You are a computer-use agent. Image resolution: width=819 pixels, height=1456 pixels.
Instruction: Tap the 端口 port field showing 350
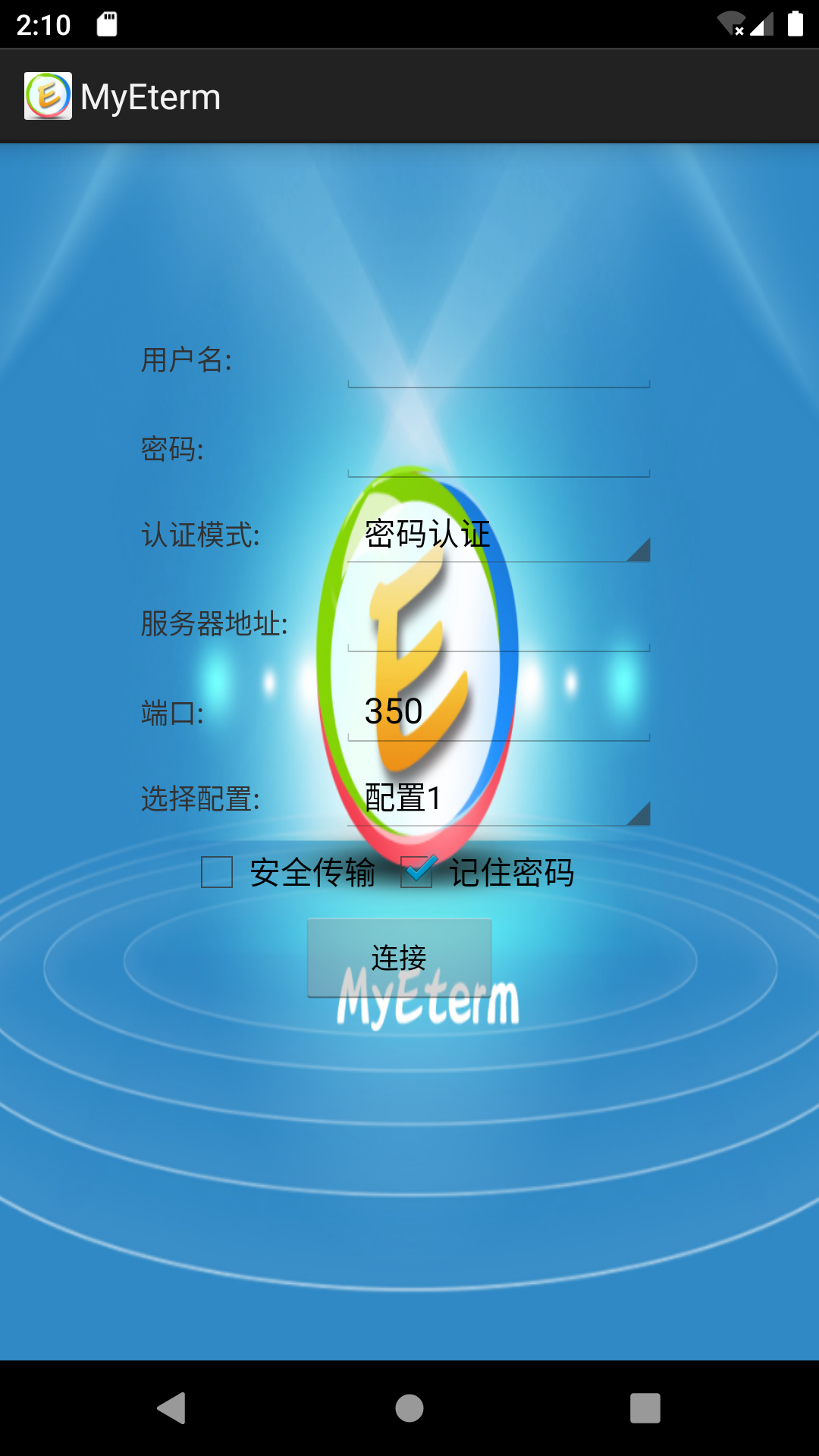498,713
